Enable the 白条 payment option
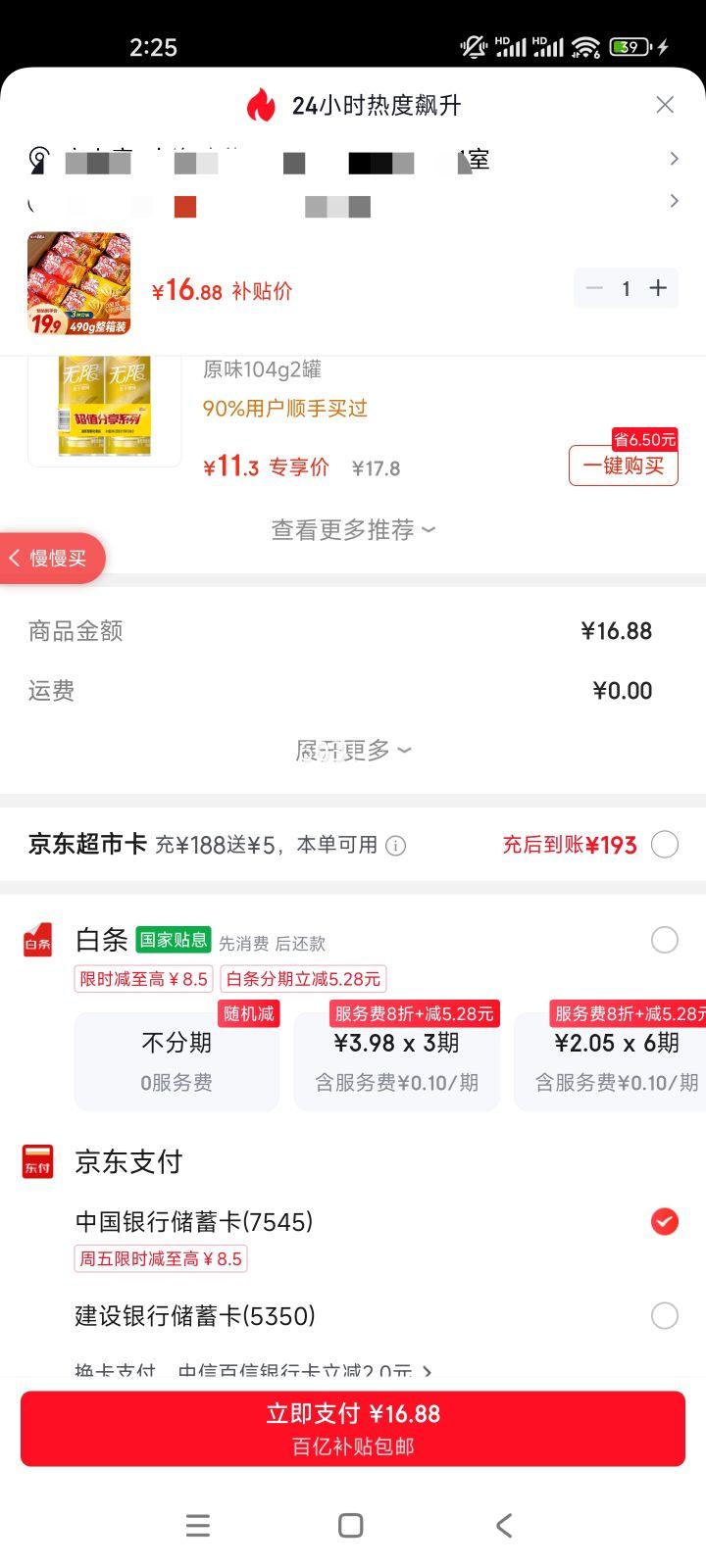Screen dimensions: 706x1568 (665, 940)
